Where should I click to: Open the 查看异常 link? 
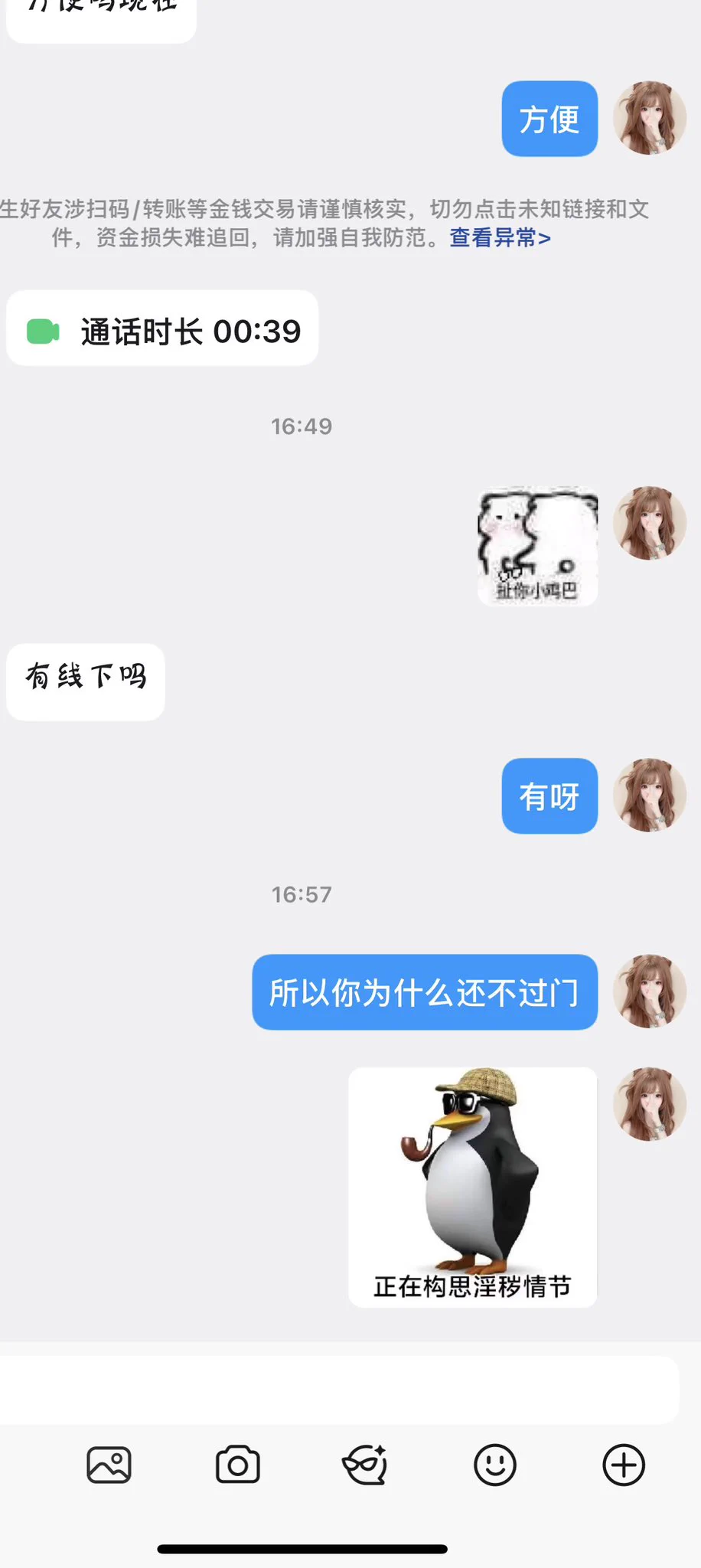498,238
